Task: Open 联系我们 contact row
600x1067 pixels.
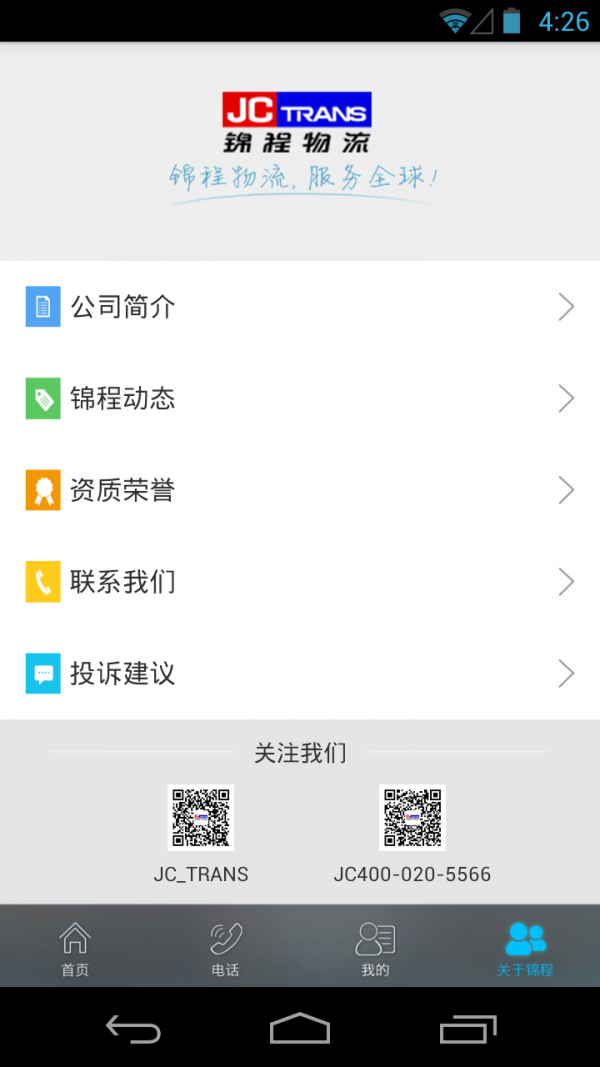Action: tap(300, 582)
